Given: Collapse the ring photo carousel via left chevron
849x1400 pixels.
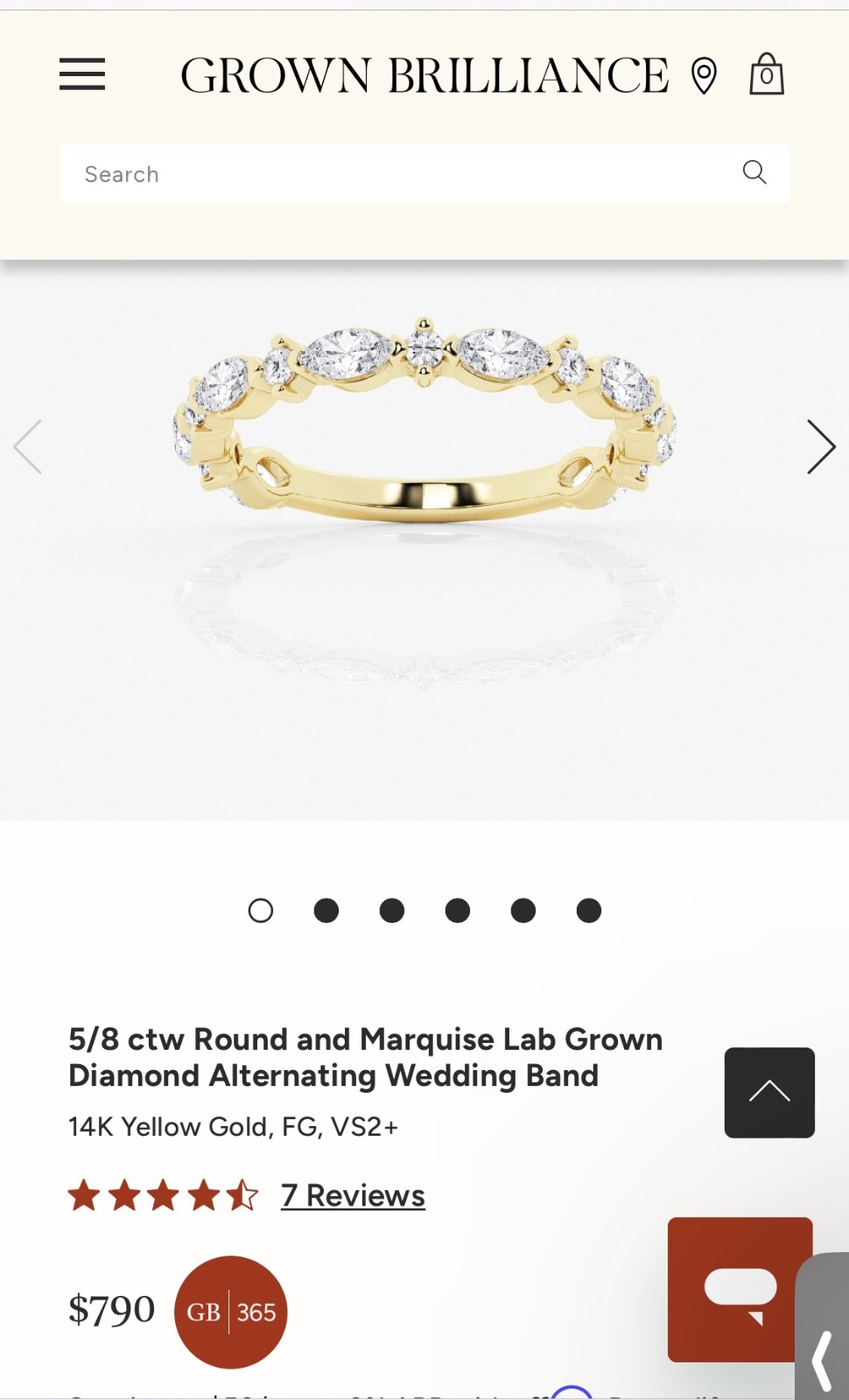Looking at the screenshot, I should [29, 446].
